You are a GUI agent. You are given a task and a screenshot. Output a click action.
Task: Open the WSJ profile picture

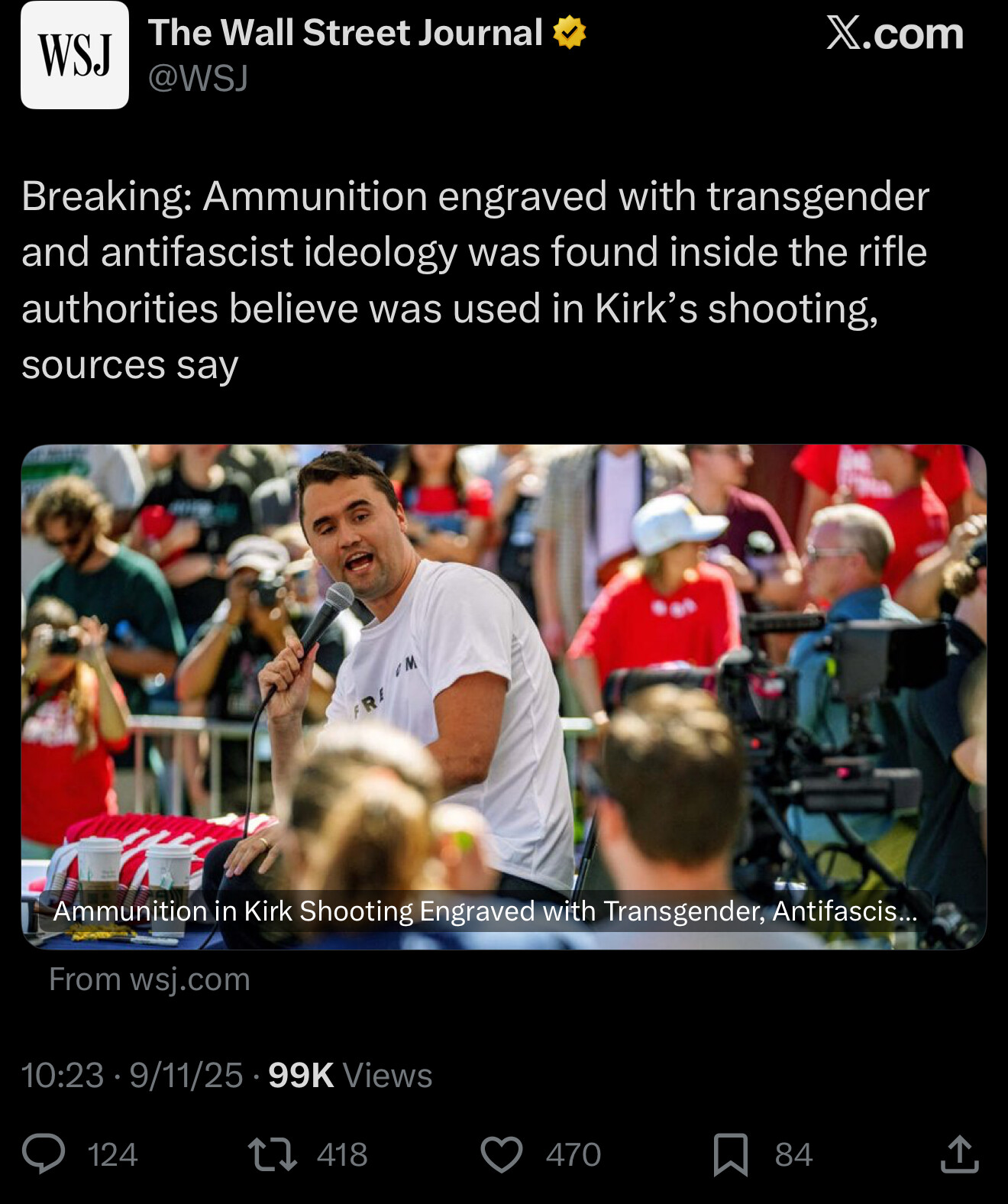[75, 55]
